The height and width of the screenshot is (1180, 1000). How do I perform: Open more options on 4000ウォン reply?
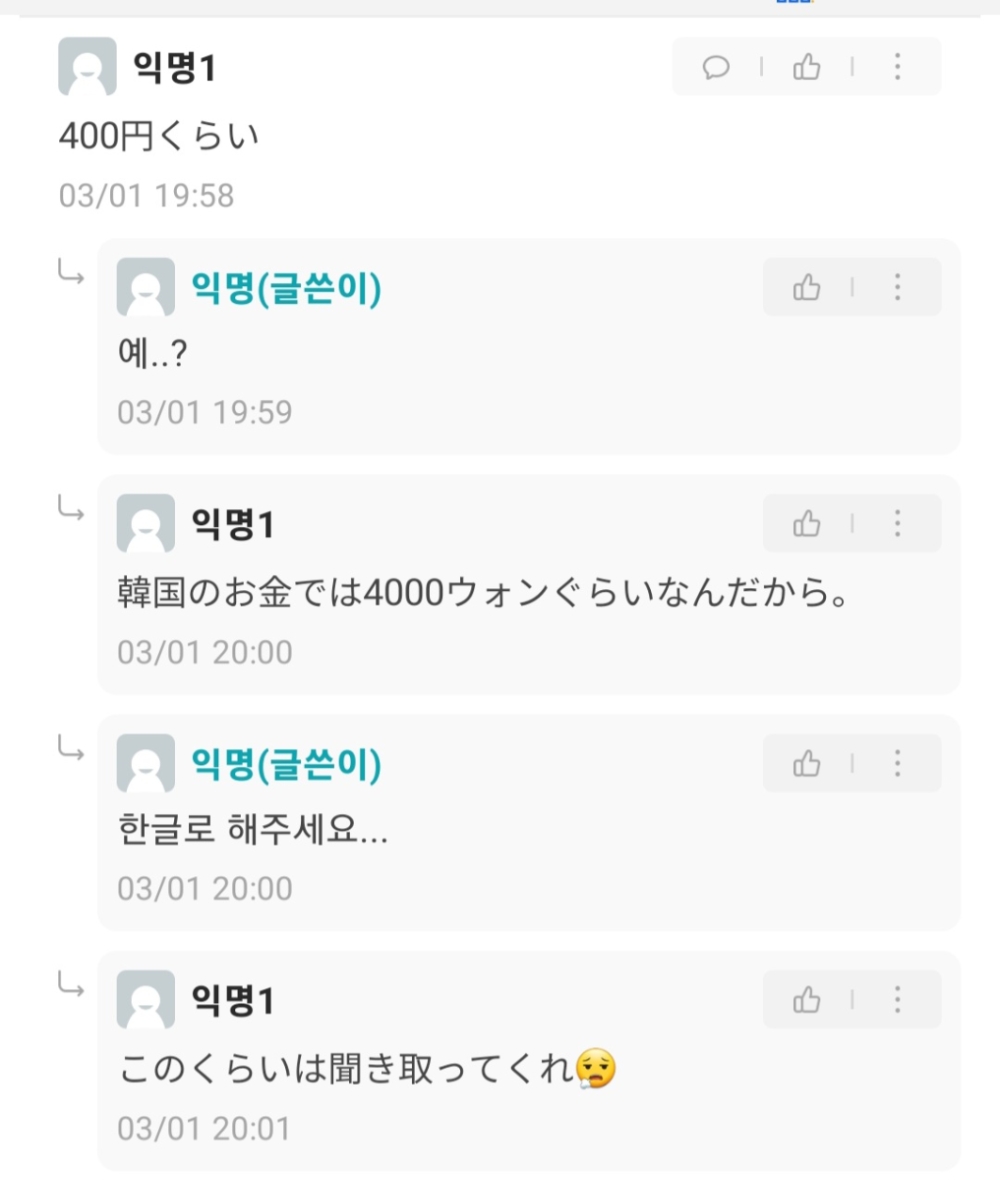897,523
